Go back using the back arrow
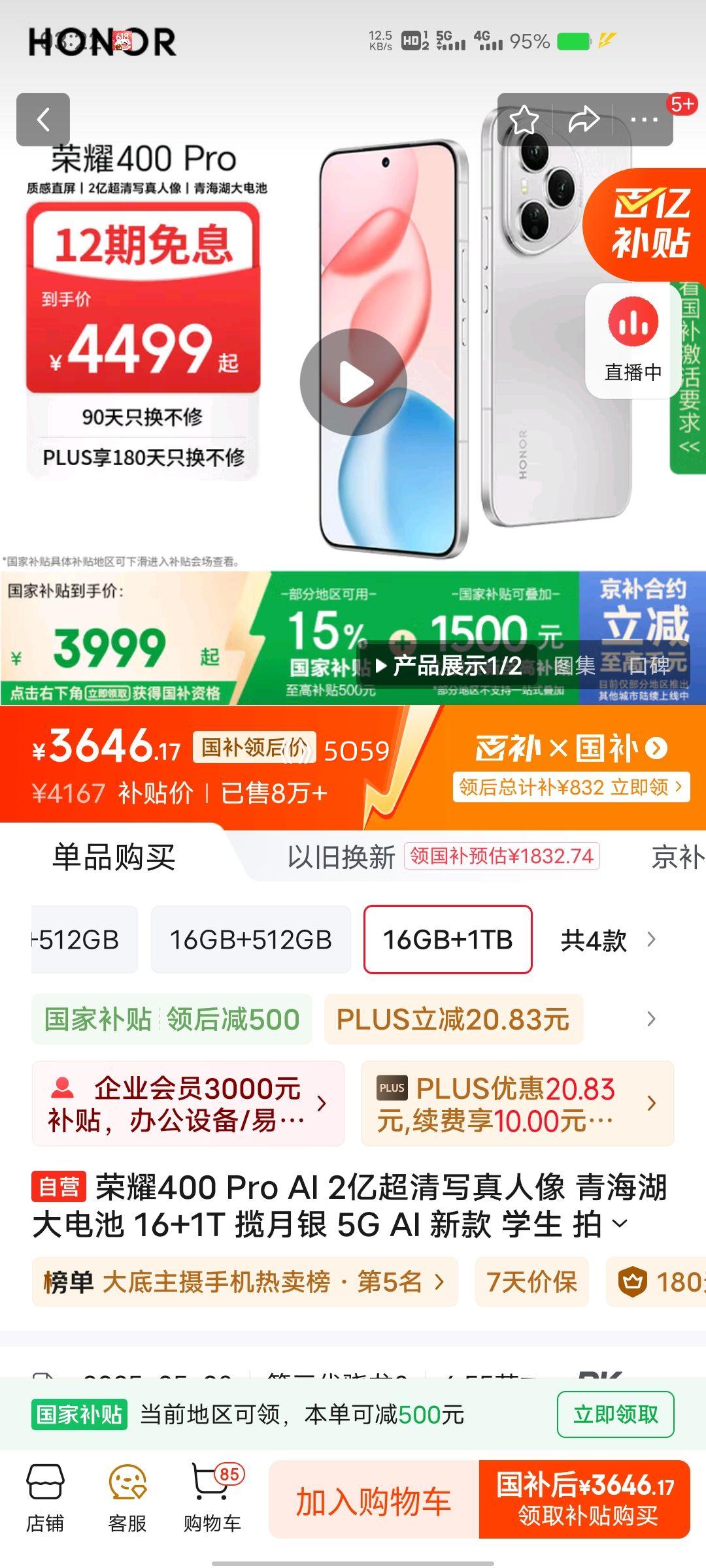This screenshot has width=706, height=1568. coord(43,120)
